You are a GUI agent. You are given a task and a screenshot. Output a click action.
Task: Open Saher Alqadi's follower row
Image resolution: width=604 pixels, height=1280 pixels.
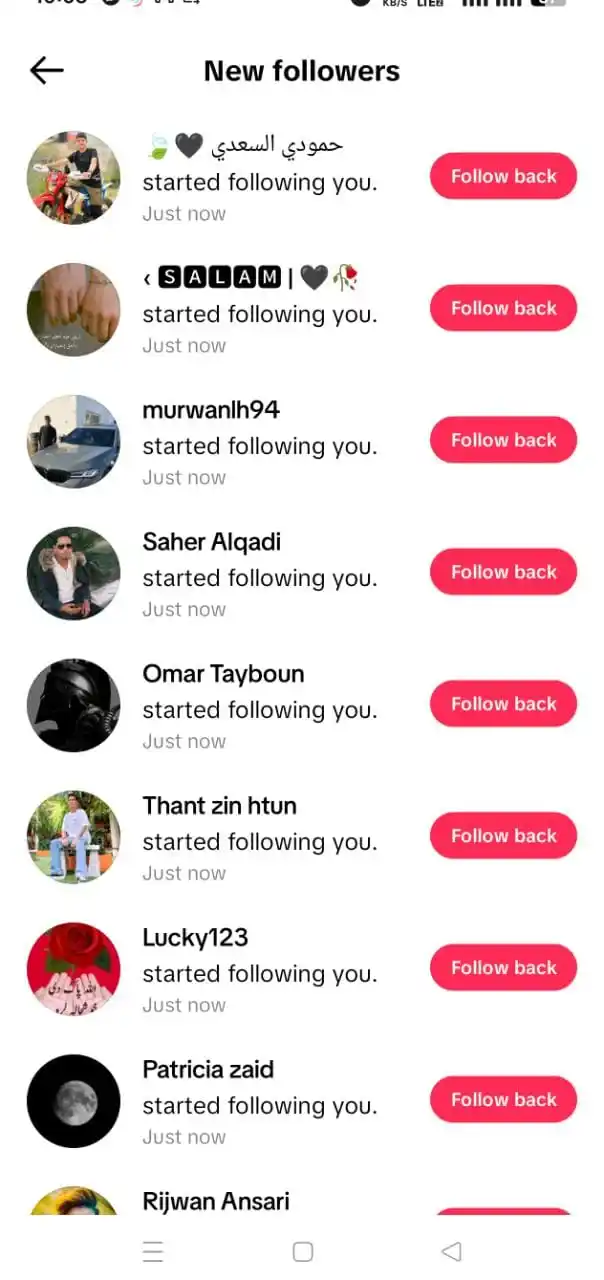(x=260, y=574)
